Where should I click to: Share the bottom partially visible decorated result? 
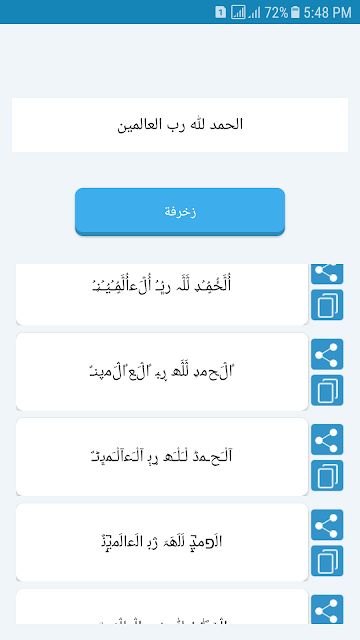[x=327, y=609]
